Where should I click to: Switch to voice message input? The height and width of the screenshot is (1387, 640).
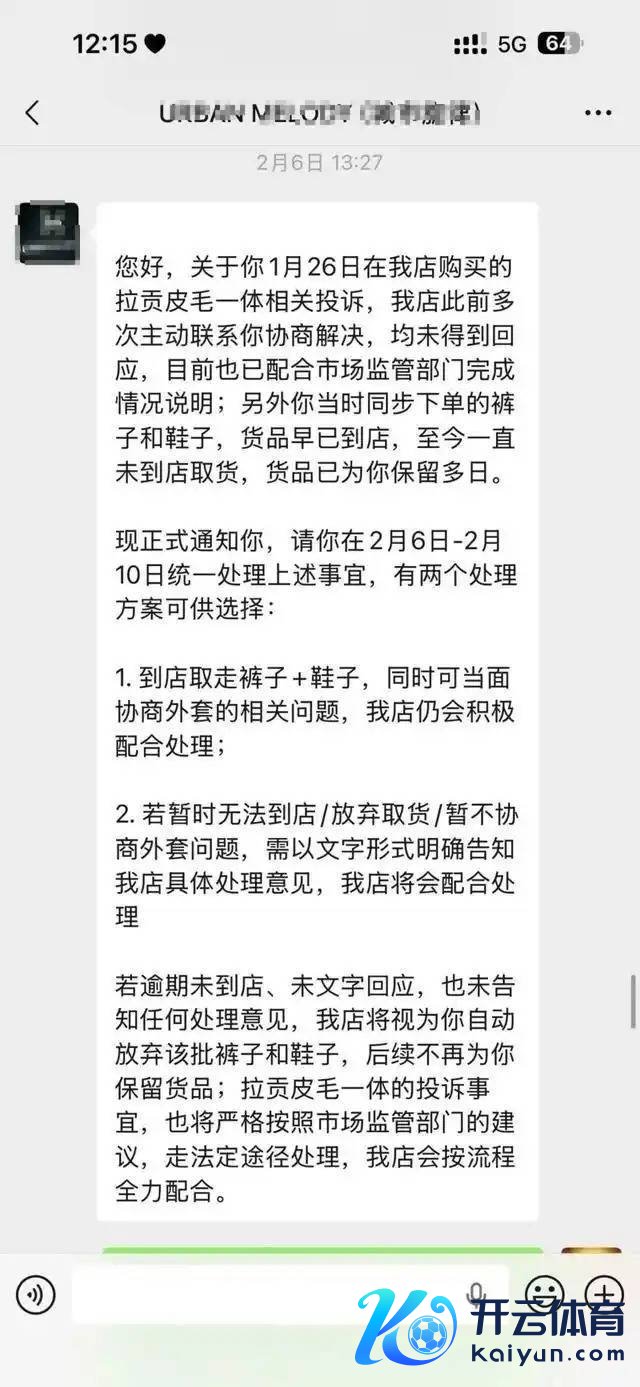pos(36,1295)
